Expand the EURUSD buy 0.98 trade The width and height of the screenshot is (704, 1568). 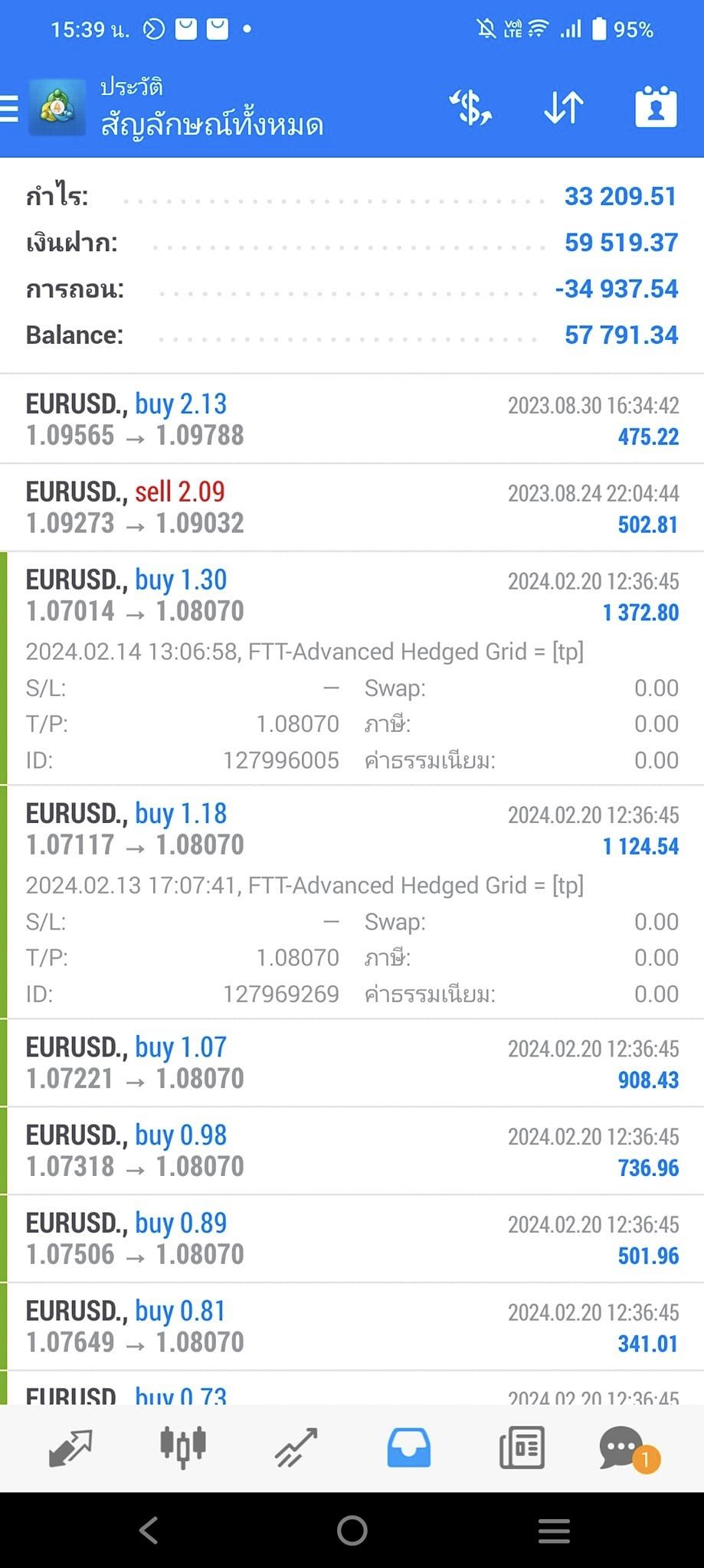352,1151
